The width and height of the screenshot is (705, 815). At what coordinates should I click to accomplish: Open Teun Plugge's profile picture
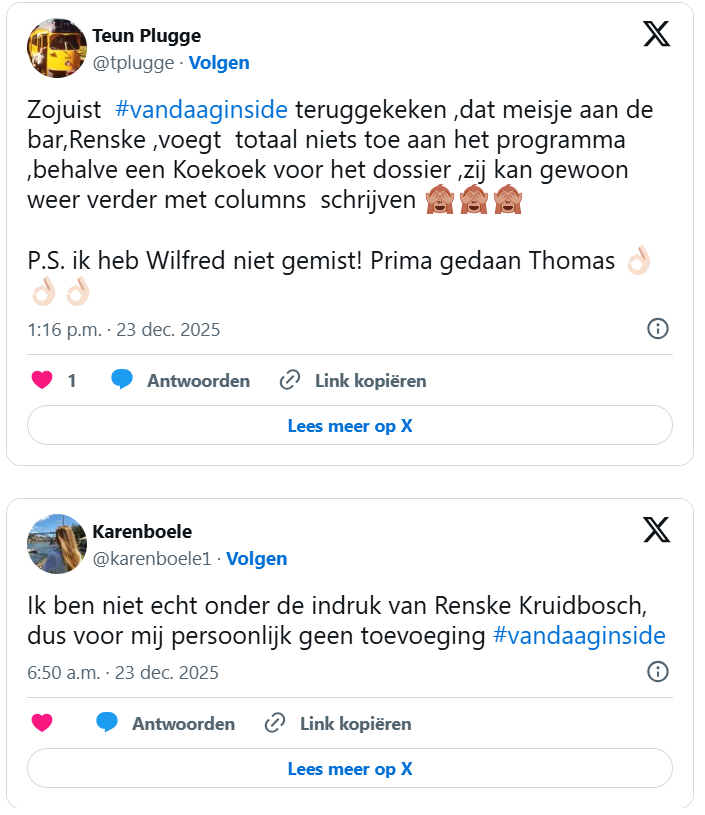(x=56, y=48)
